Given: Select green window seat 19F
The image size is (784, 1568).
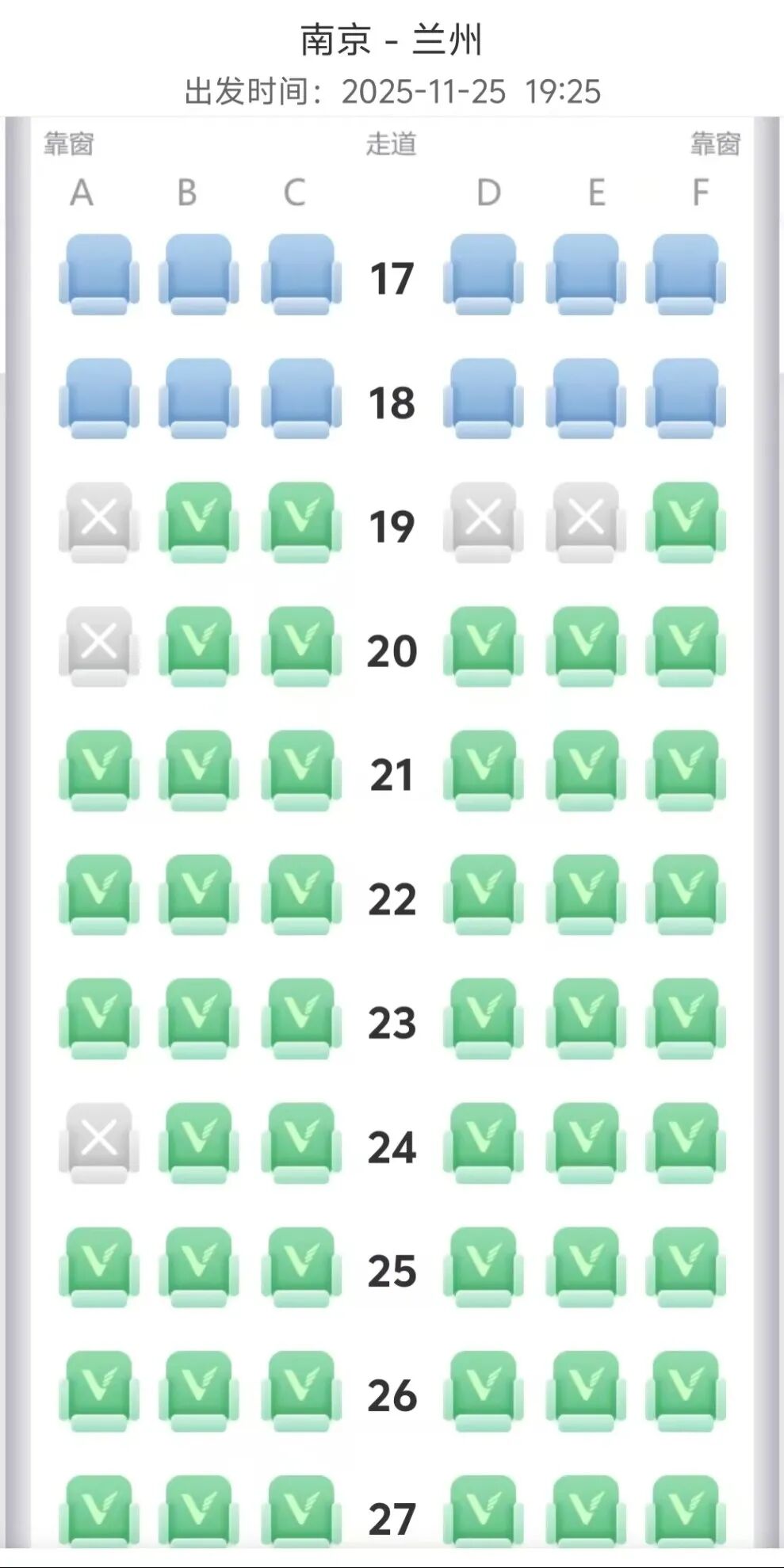Looking at the screenshot, I should click(686, 521).
